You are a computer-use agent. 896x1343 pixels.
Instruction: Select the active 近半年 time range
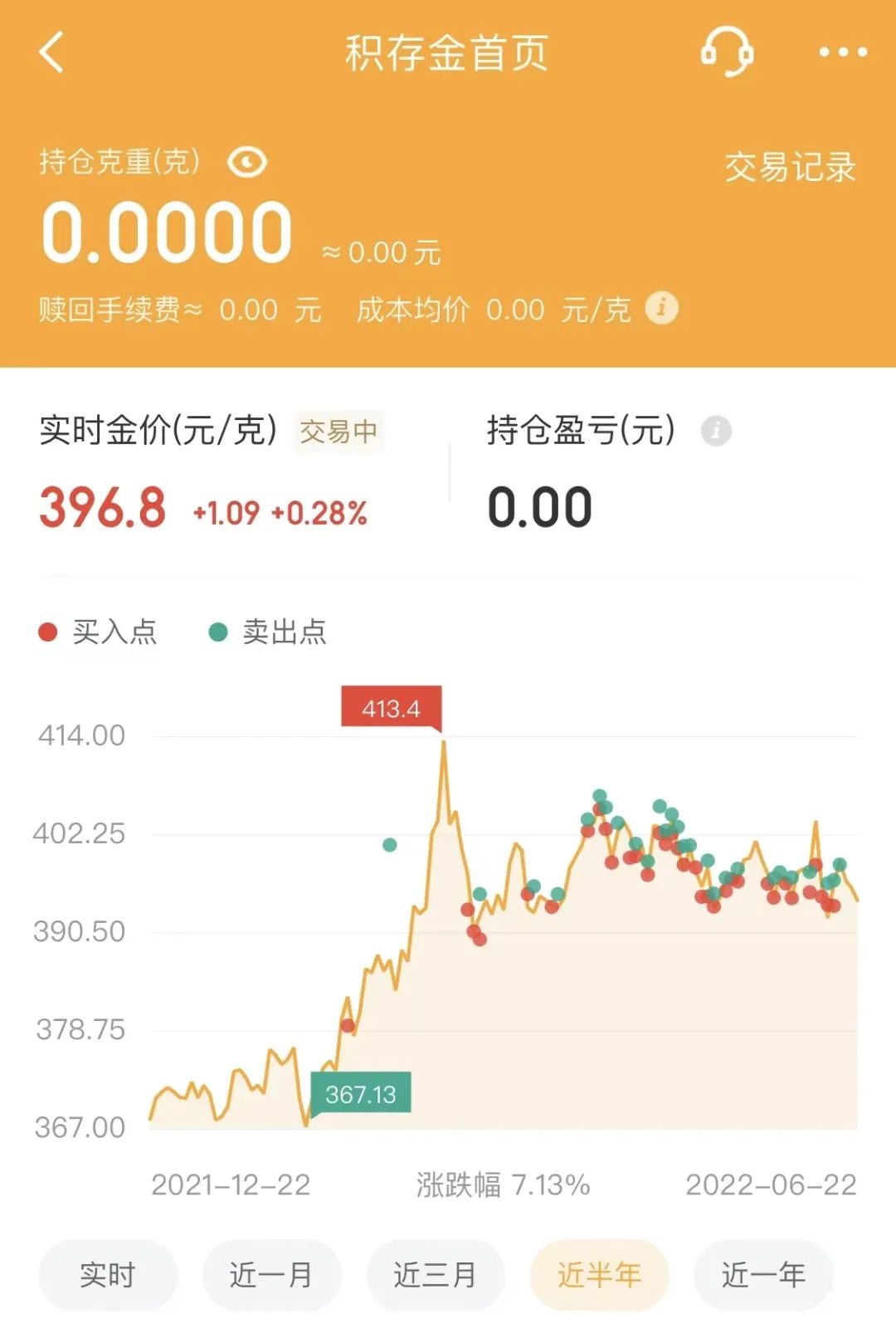click(x=597, y=1276)
